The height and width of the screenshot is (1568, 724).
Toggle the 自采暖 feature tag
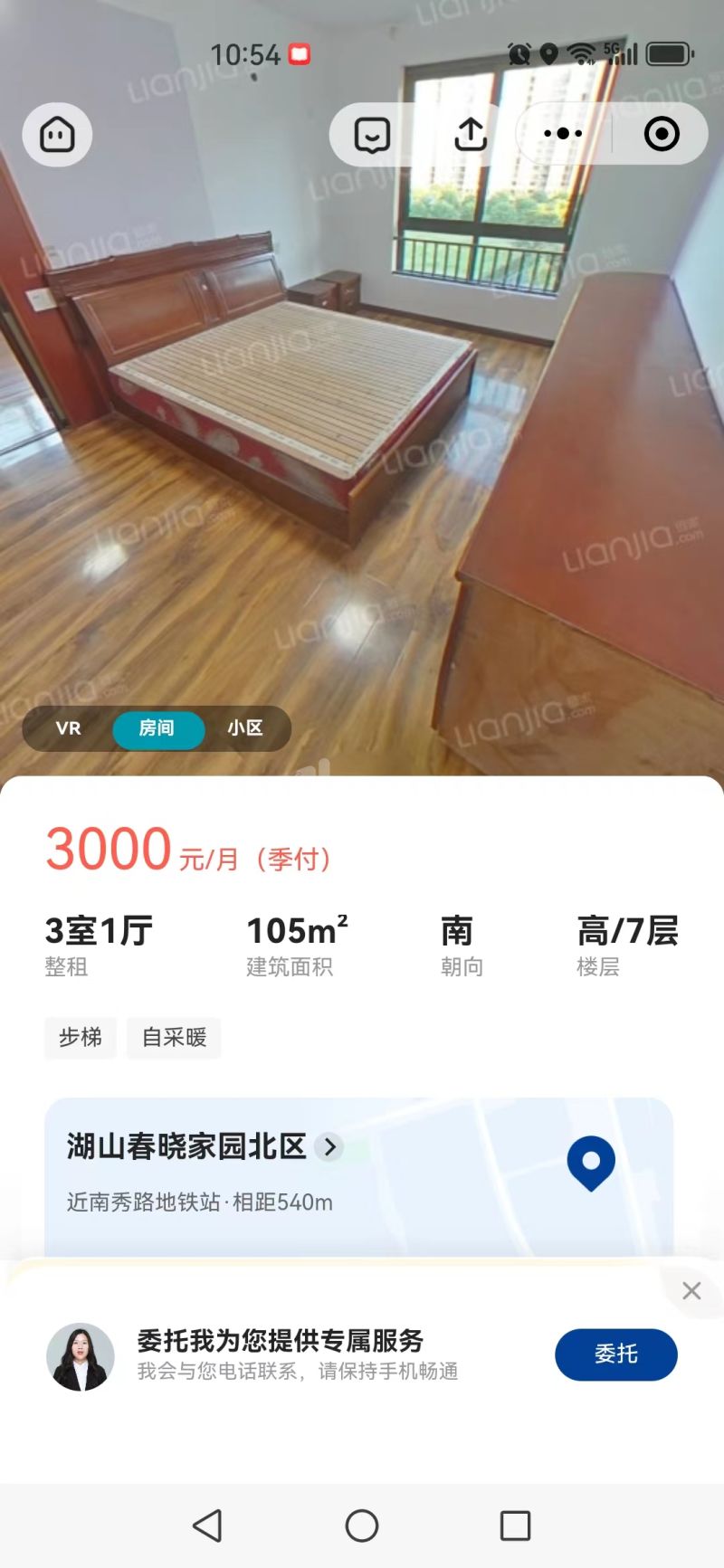[x=174, y=1038]
